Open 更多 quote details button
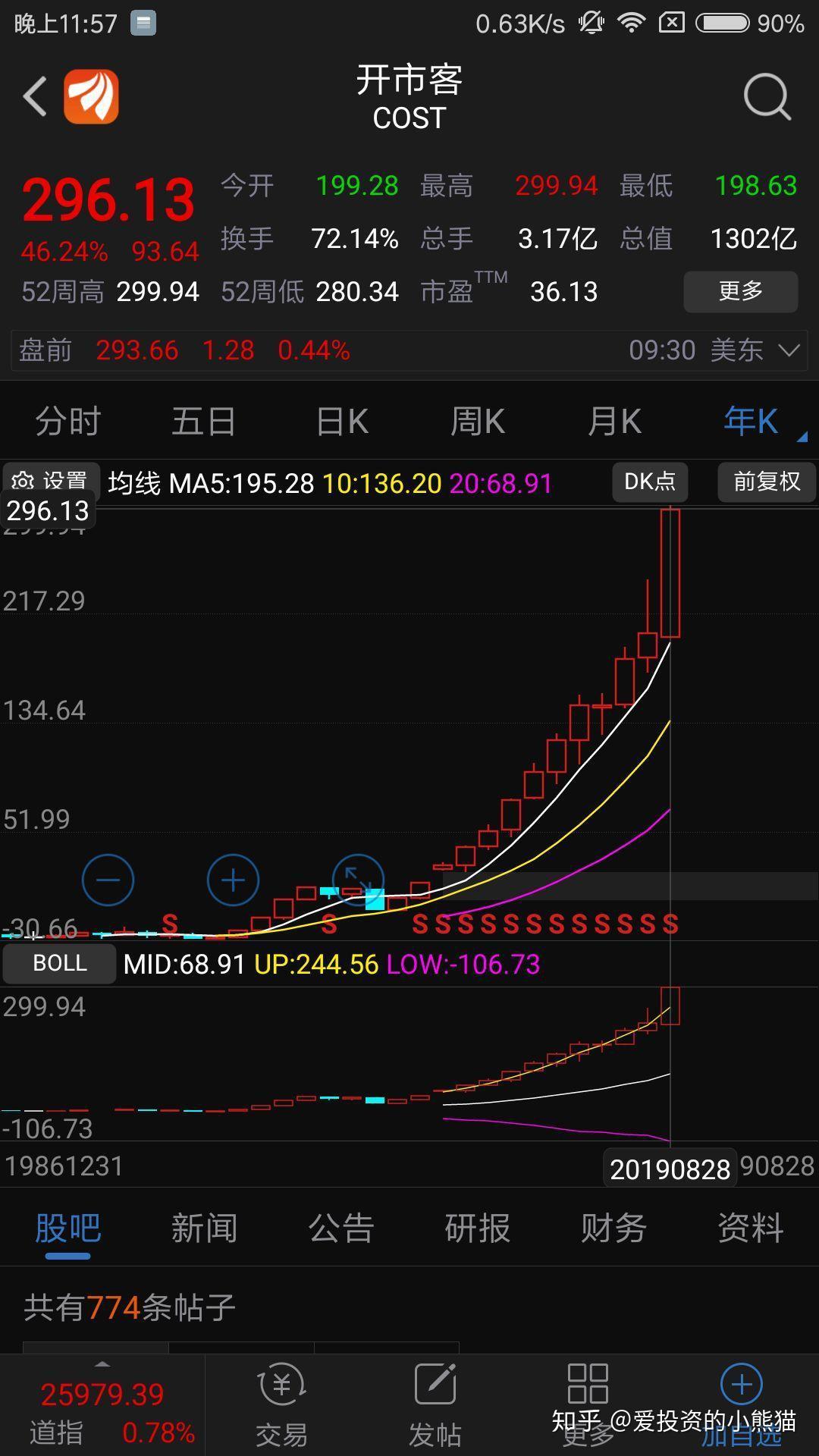 point(739,291)
